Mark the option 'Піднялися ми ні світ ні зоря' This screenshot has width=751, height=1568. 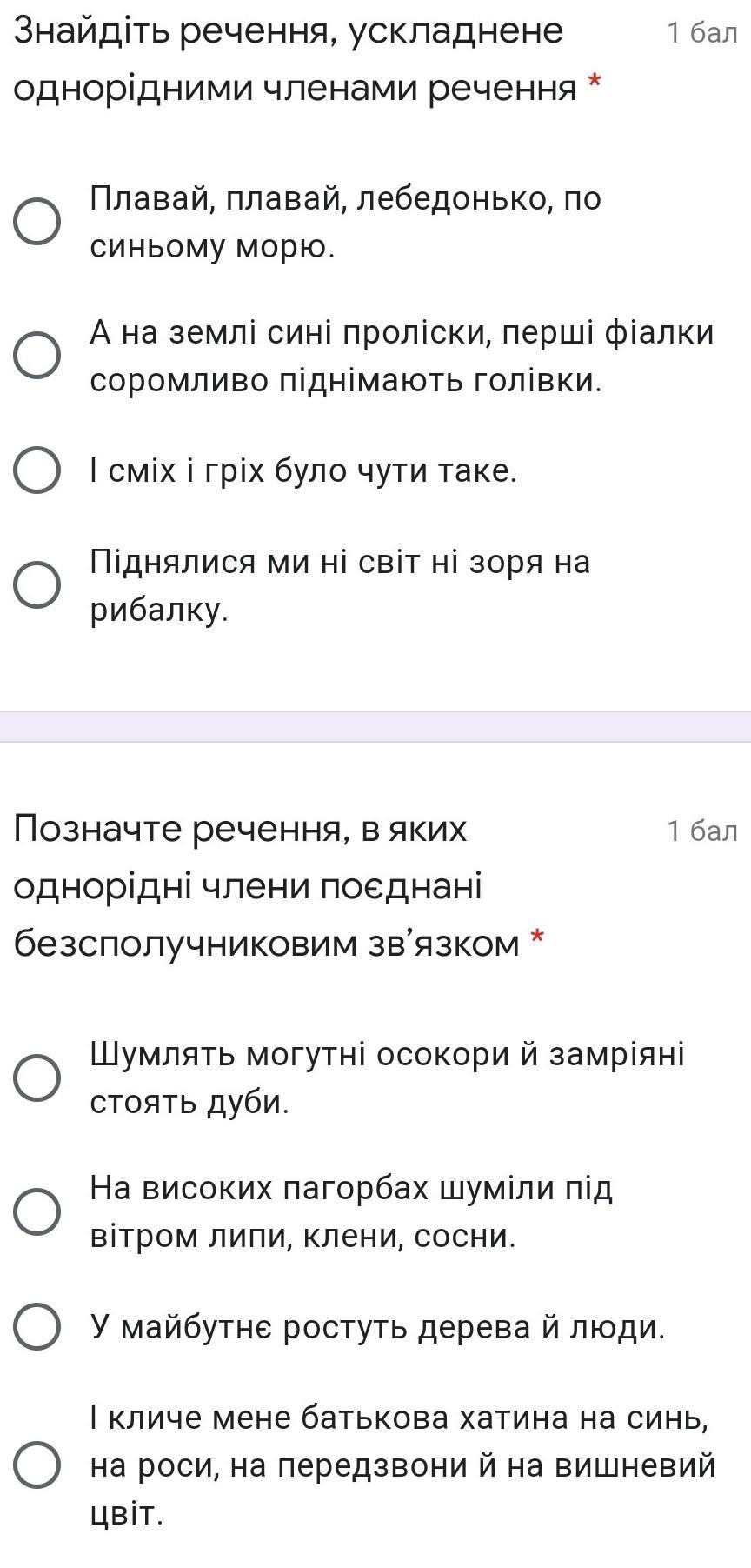point(37,585)
